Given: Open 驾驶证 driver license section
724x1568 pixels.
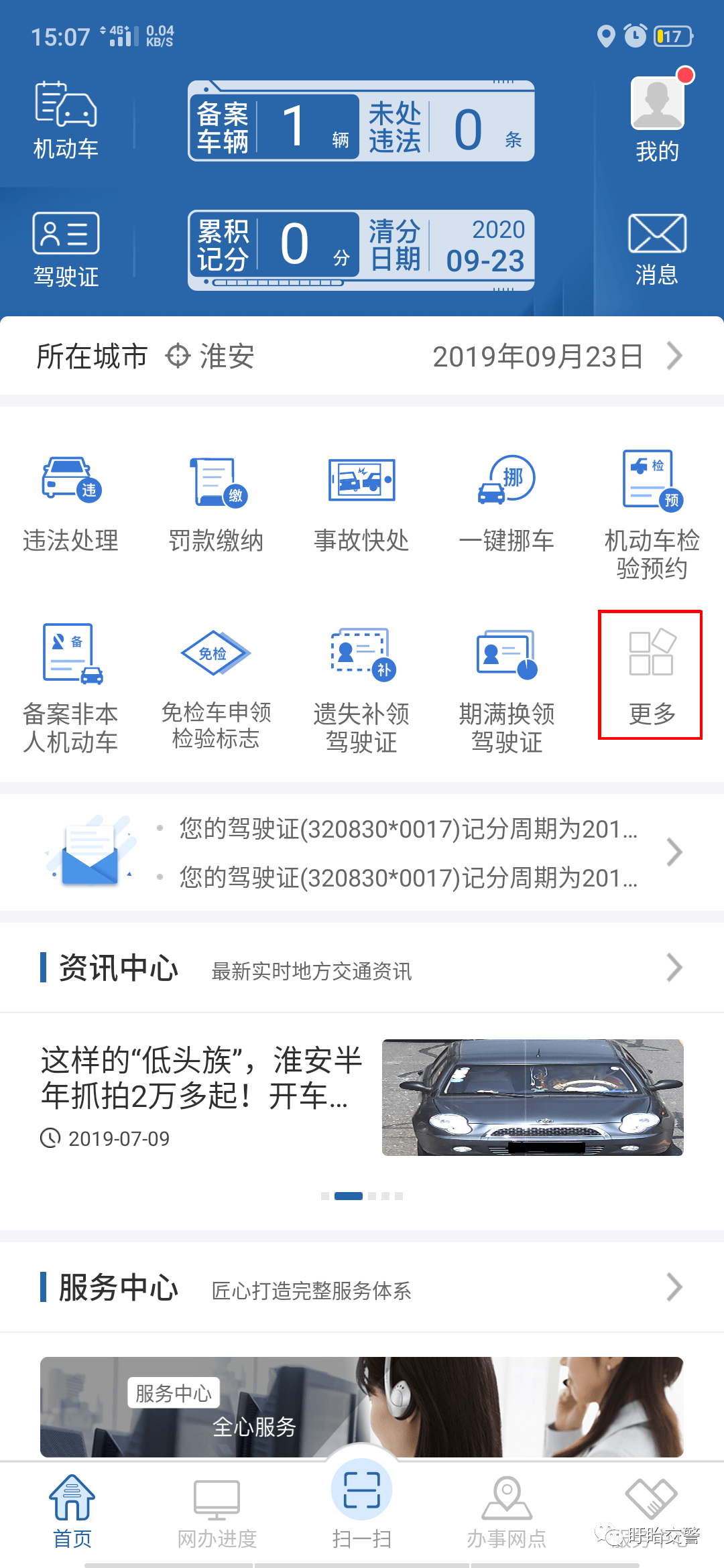Looking at the screenshot, I should 66,248.
